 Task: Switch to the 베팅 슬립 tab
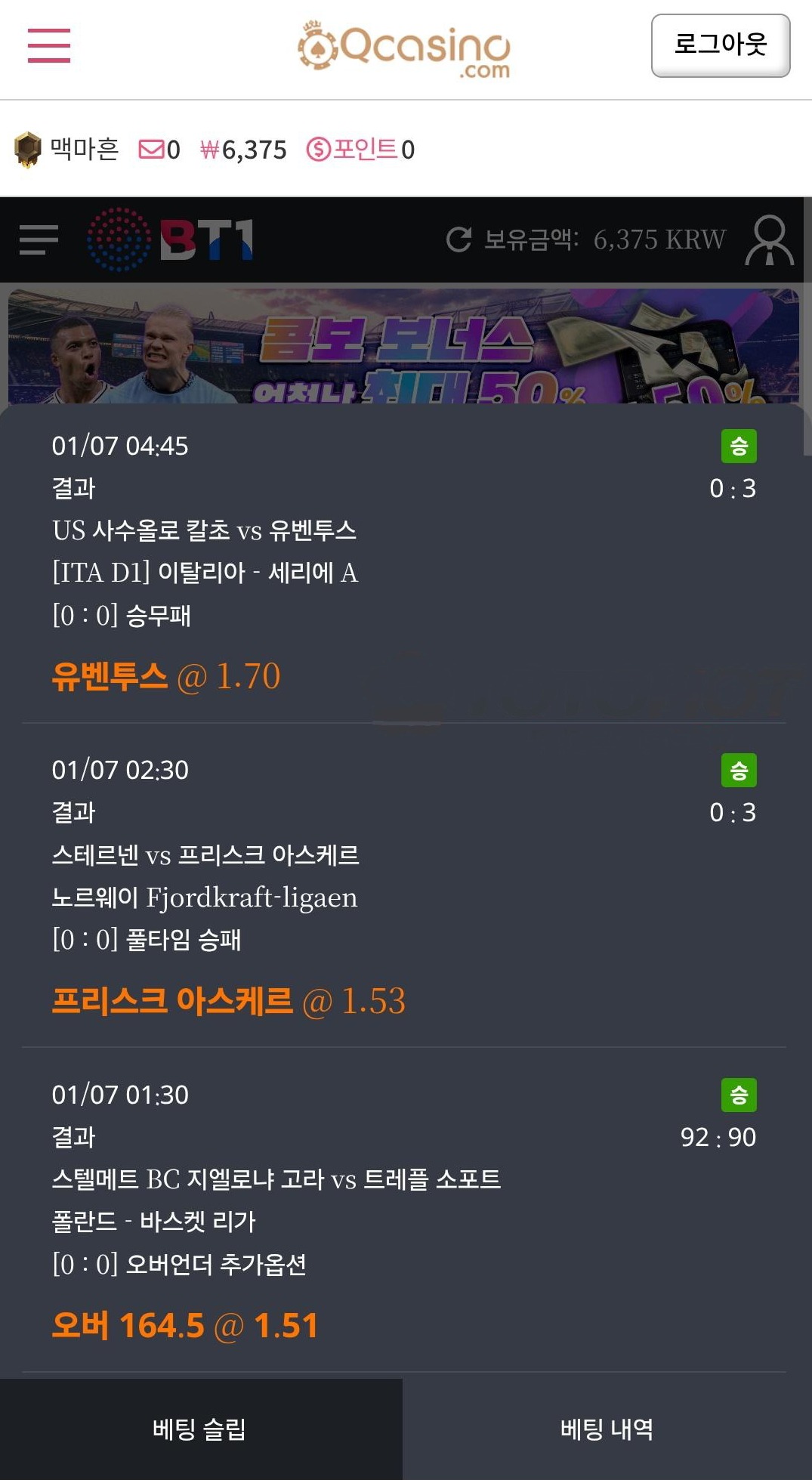click(200, 1429)
